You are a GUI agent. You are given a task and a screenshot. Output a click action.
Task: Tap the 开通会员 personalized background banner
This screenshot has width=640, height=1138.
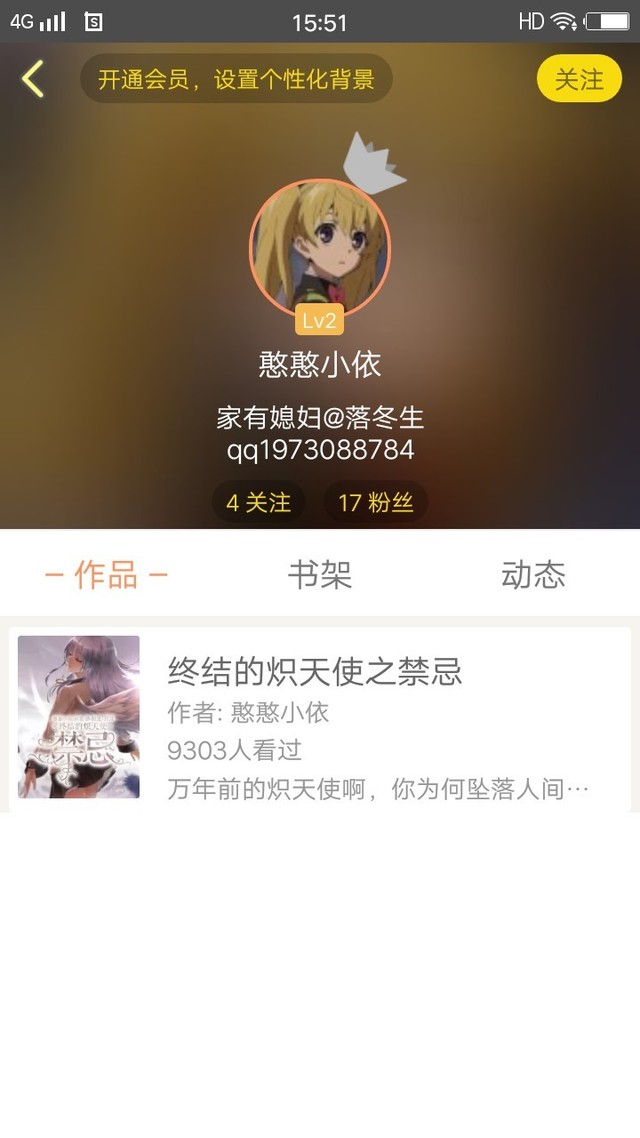point(236,79)
